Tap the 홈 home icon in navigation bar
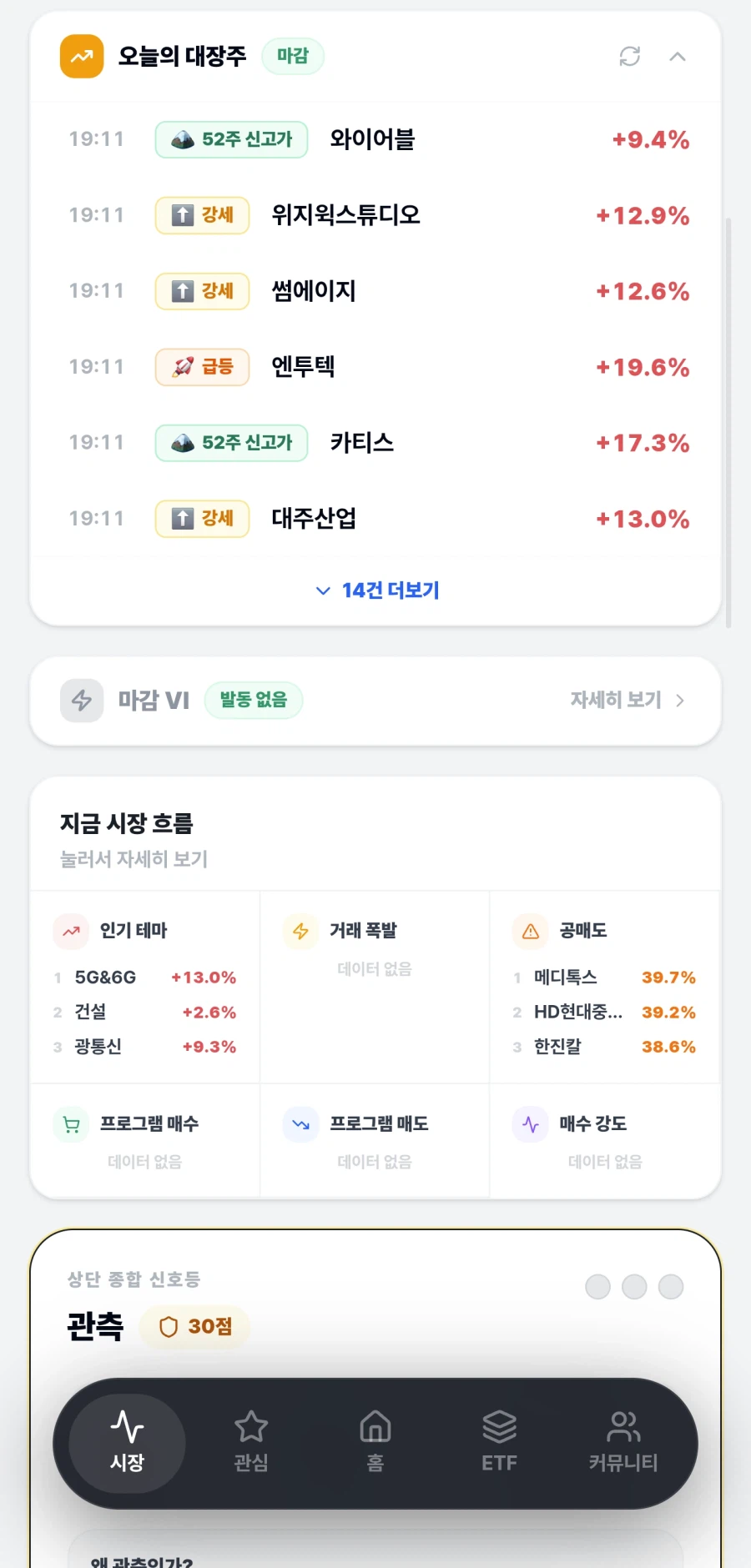751x1568 pixels. coord(374,1444)
